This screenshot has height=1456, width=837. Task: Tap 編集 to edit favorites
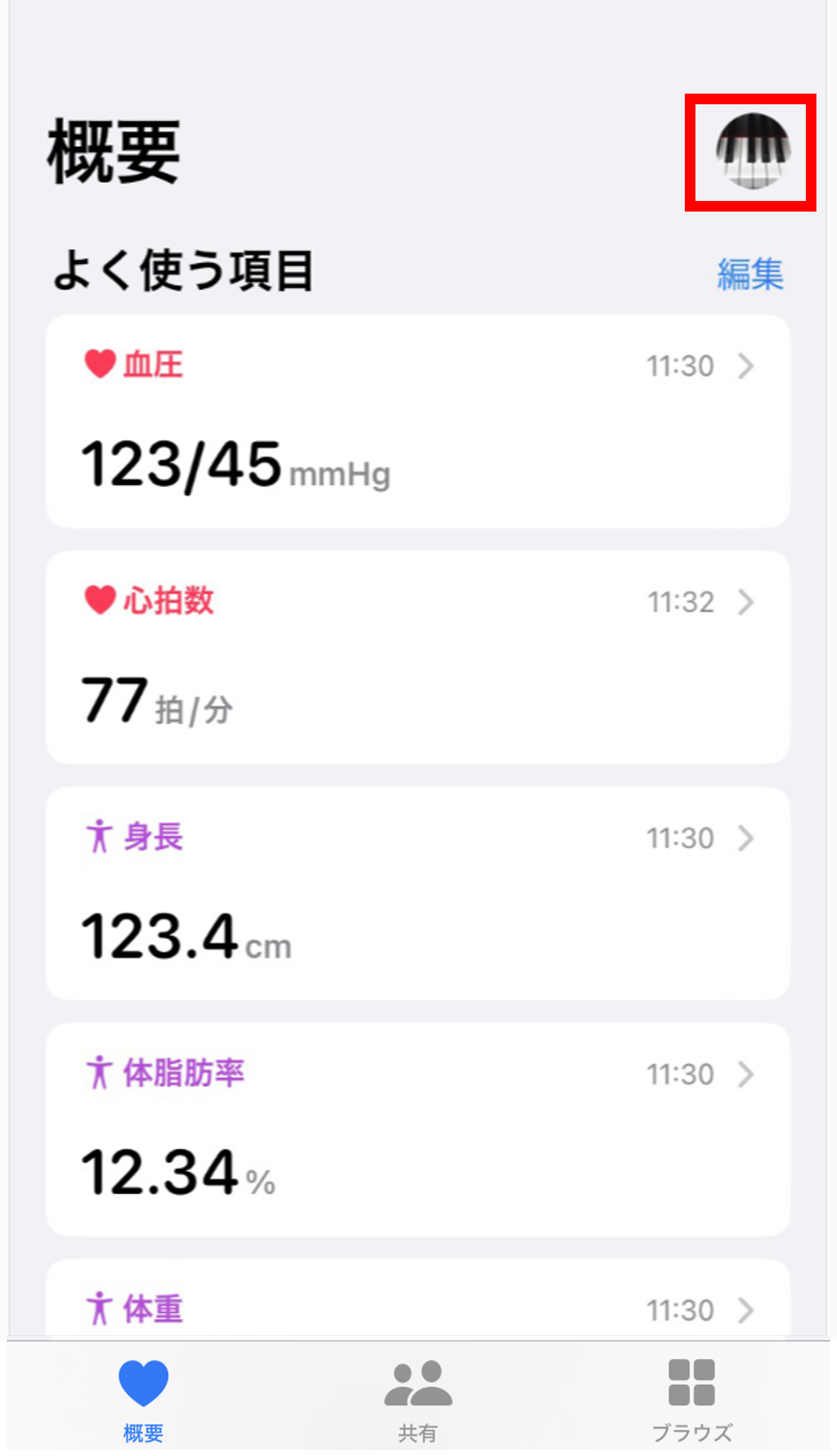[750, 274]
